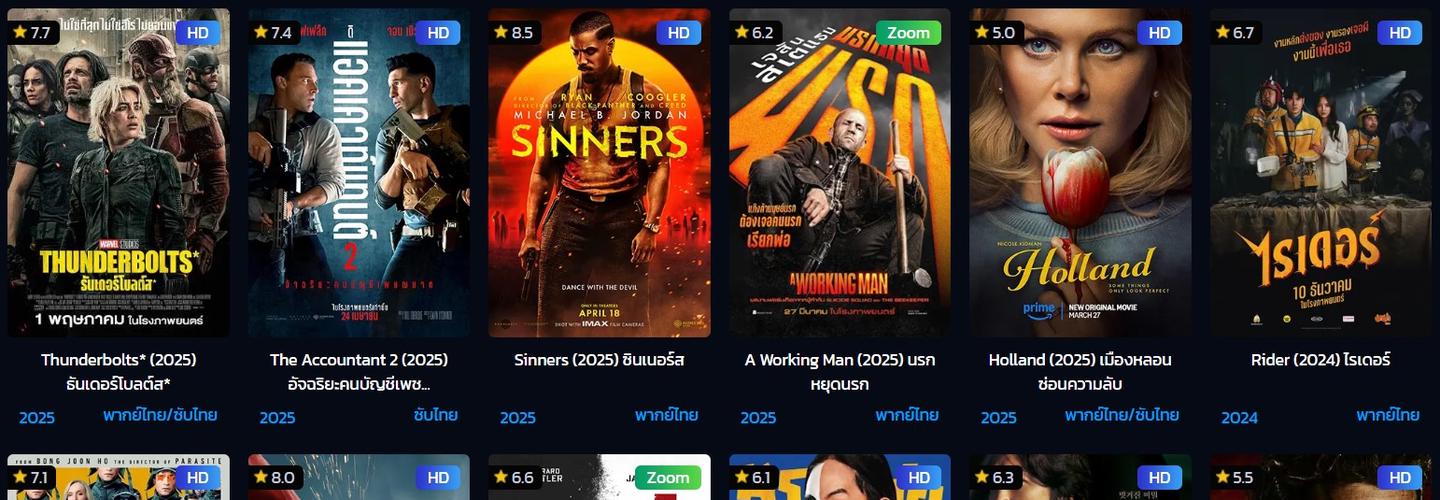This screenshot has width=1440, height=500.
Task: Open the movie poster rated 7.1
Action: click(x=118, y=478)
